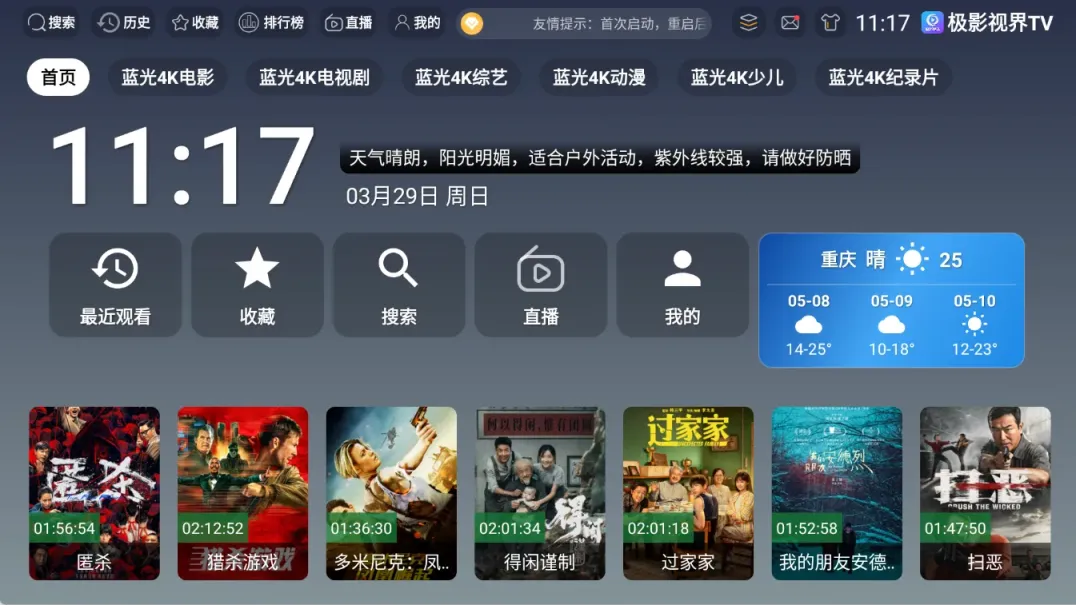Open 历史 viewing history
This screenshot has height=605, width=1076.
coord(124,22)
